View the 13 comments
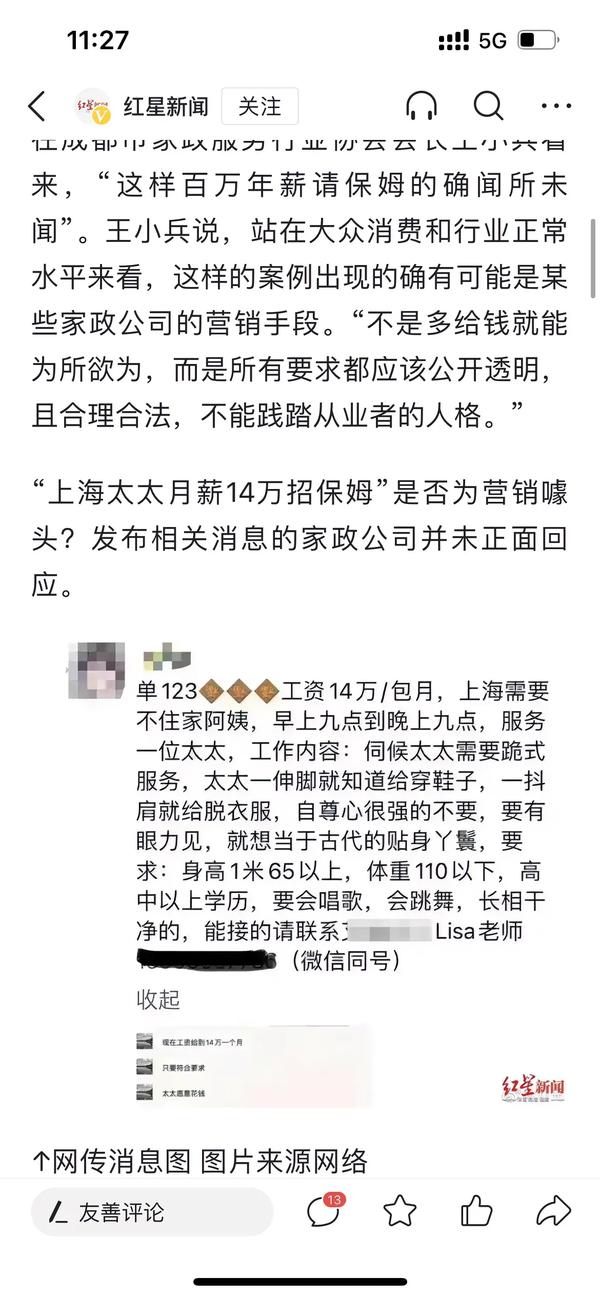The height and width of the screenshot is (1298, 600). pyautogui.click(x=324, y=1211)
